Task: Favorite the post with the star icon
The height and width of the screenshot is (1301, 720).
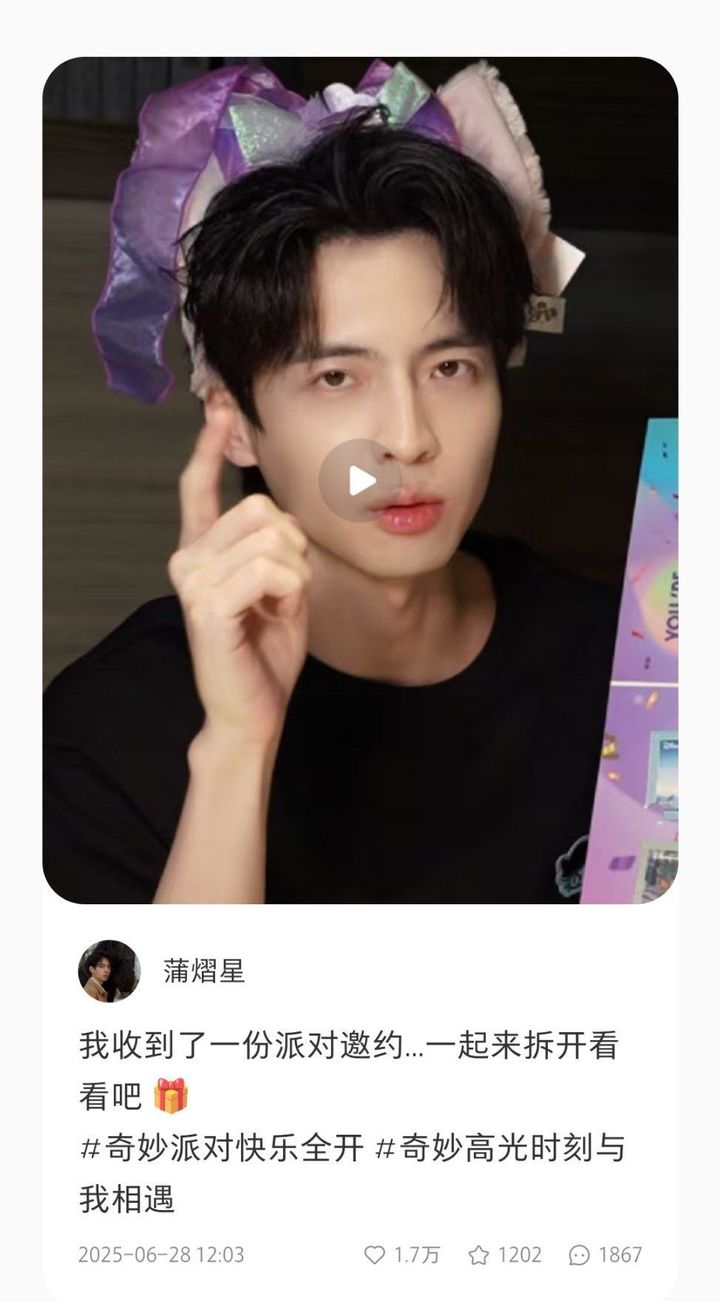Action: (479, 1255)
